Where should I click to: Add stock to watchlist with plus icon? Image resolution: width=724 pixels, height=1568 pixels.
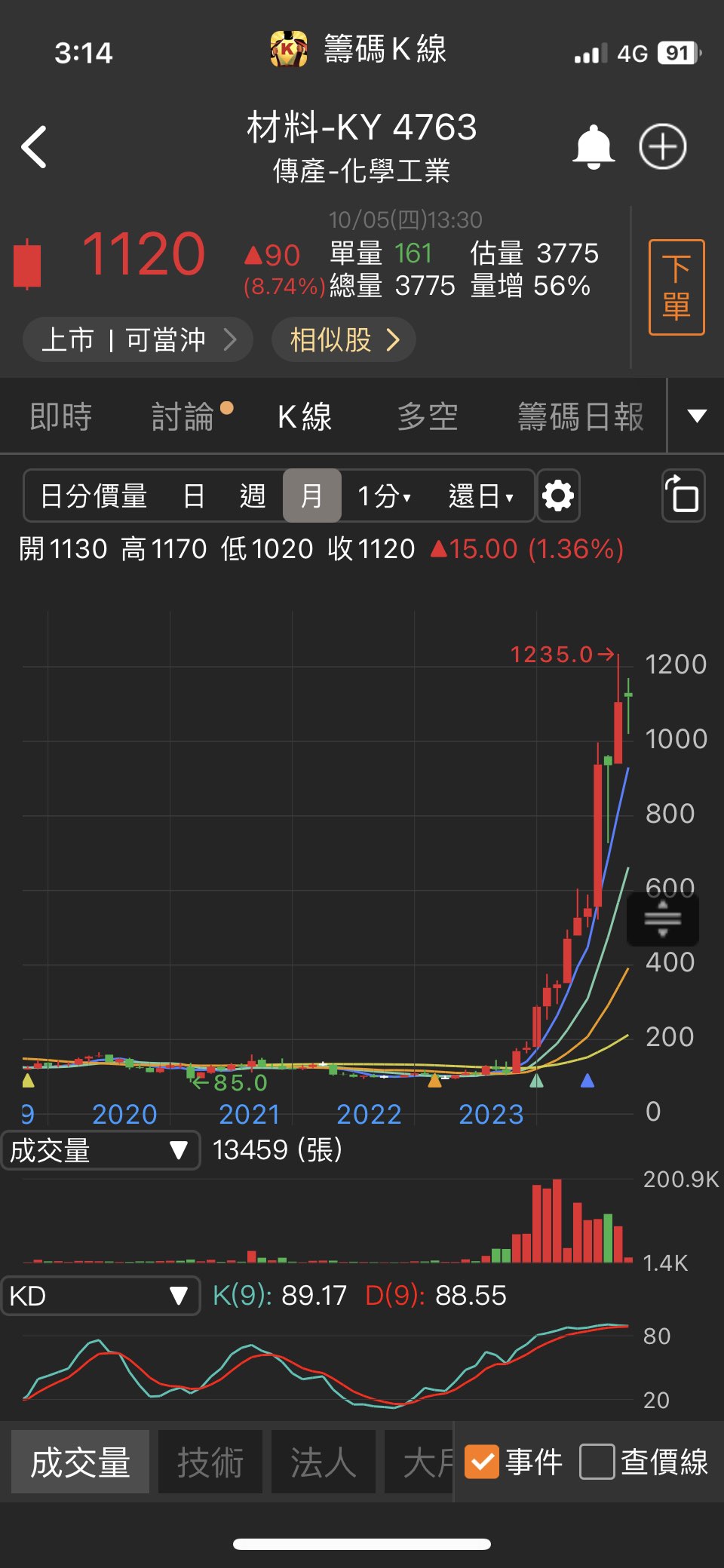(663, 146)
